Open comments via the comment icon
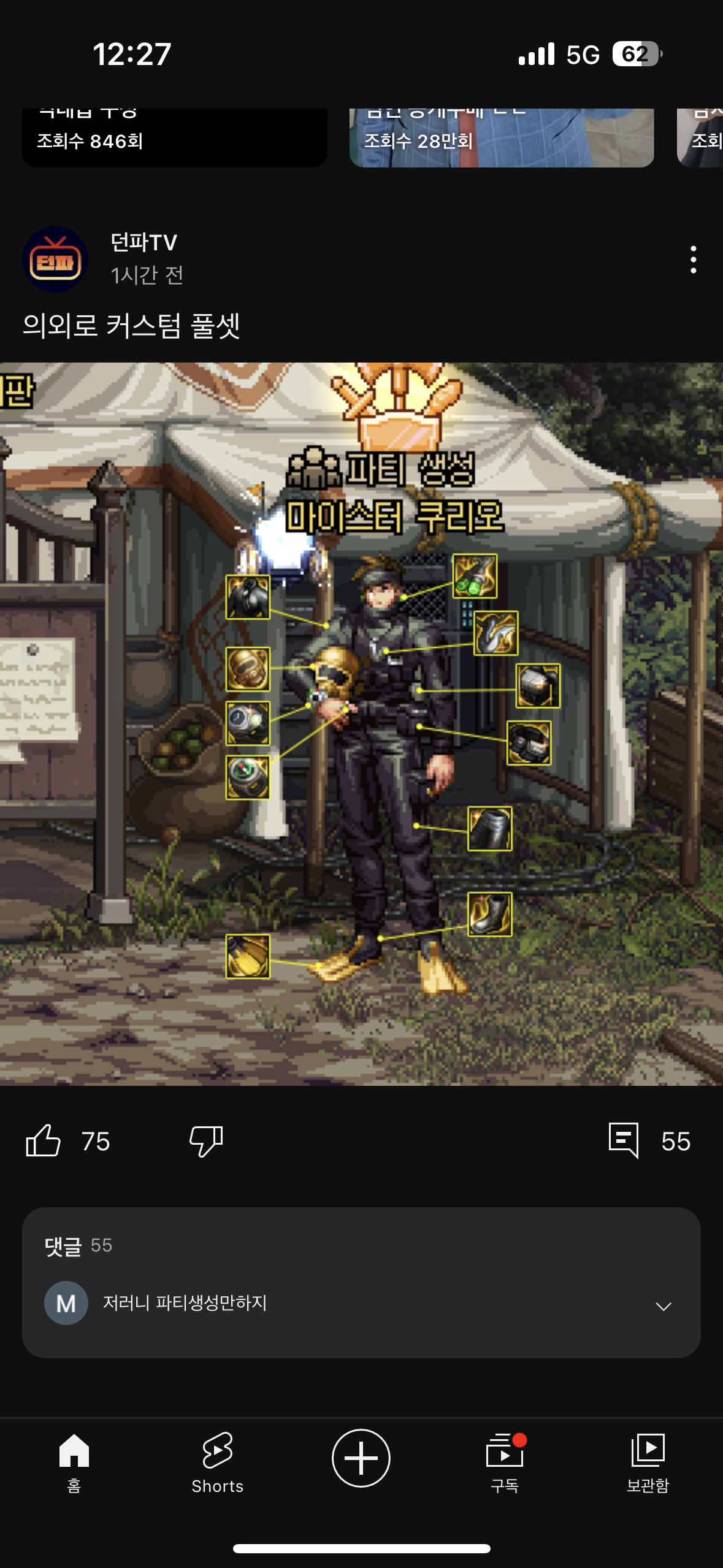The image size is (723, 1568). pos(624,1141)
